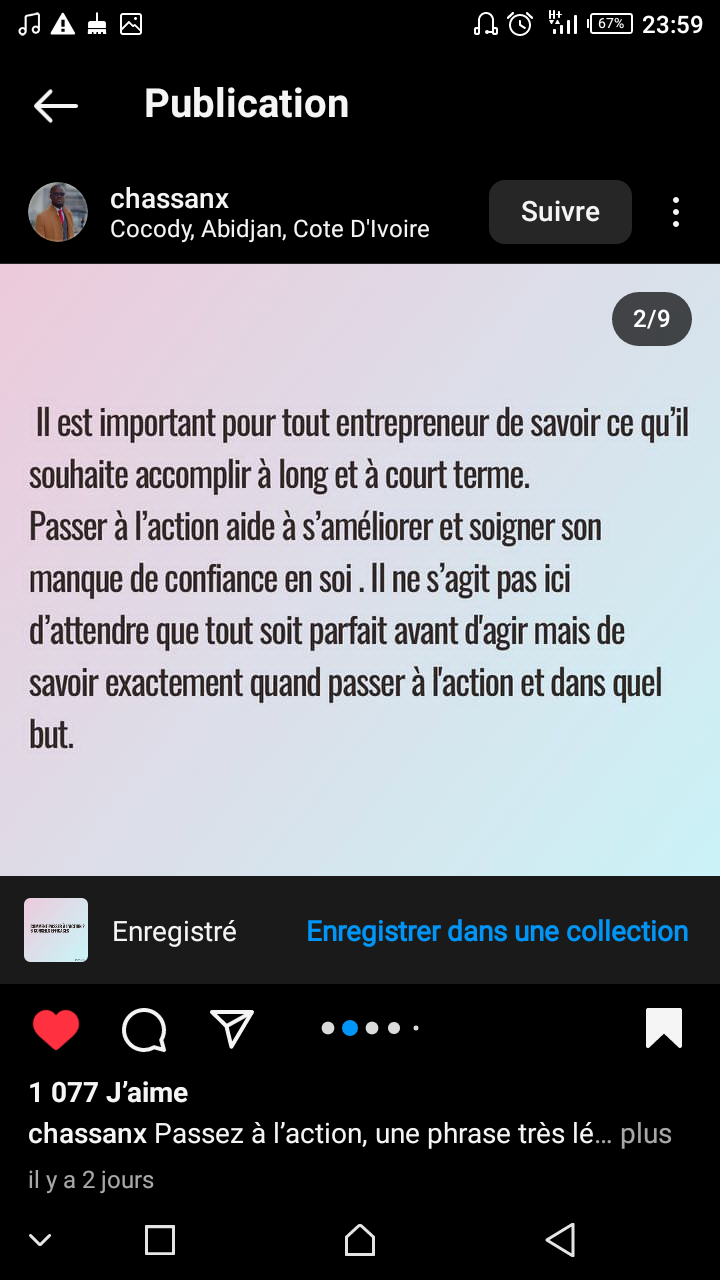View the 1 077 J'aime likes list
720x1280 pixels.
click(109, 1092)
